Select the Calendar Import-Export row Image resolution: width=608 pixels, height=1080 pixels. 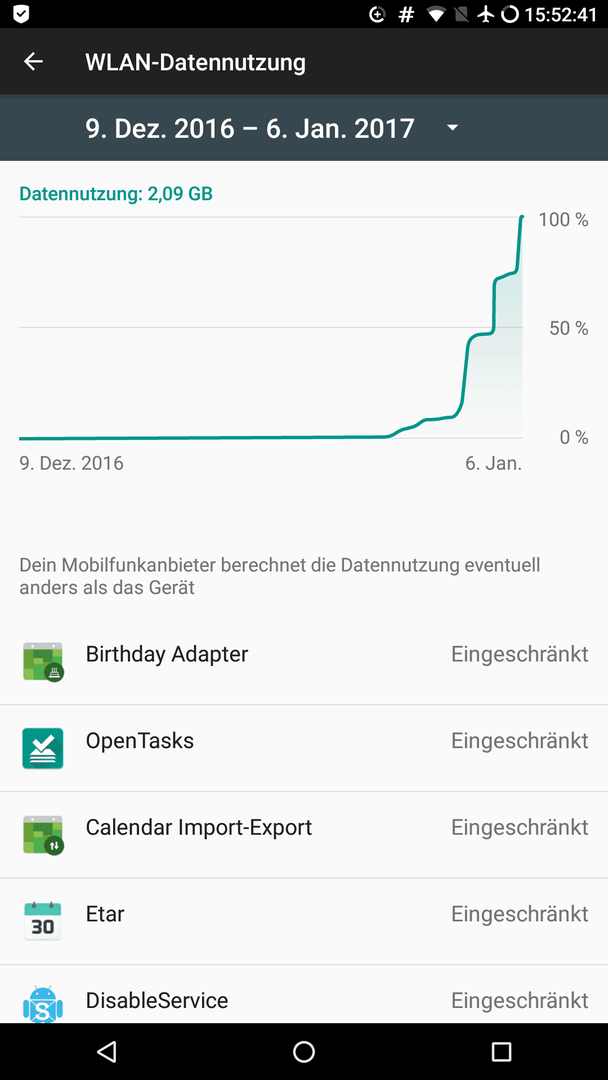pos(304,835)
